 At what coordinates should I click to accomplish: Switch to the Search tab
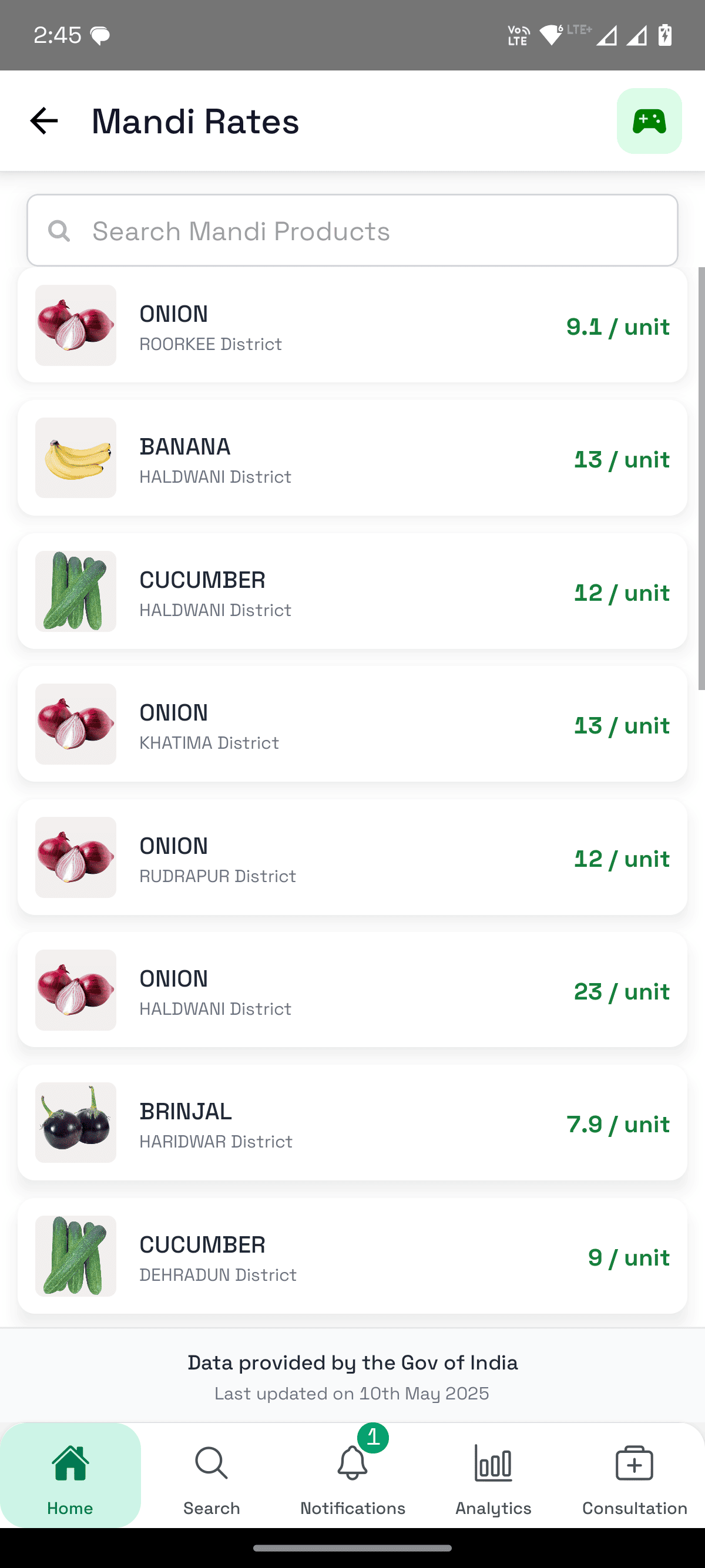point(211,1474)
